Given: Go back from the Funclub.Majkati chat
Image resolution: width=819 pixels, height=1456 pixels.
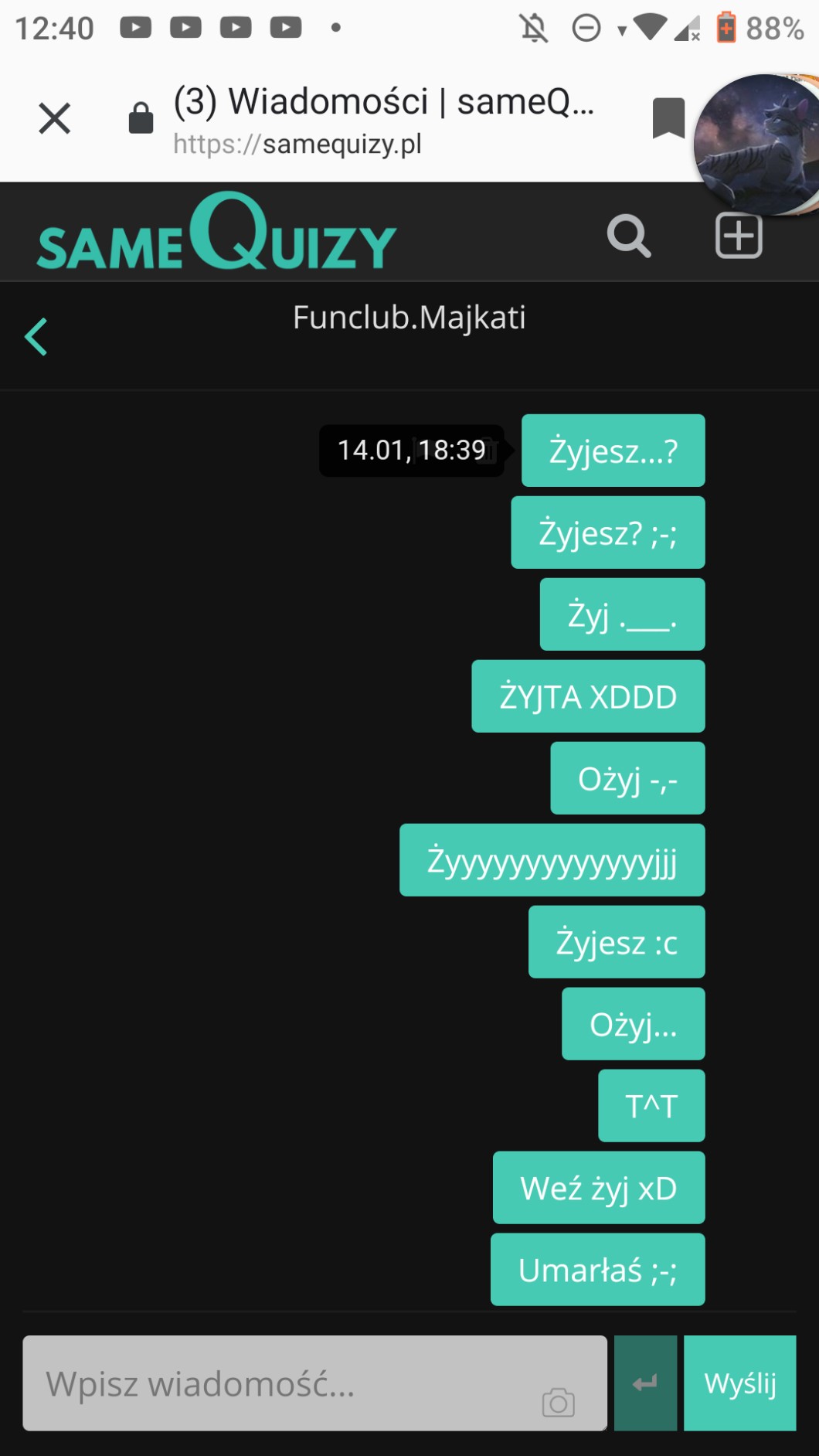Looking at the screenshot, I should click(36, 337).
